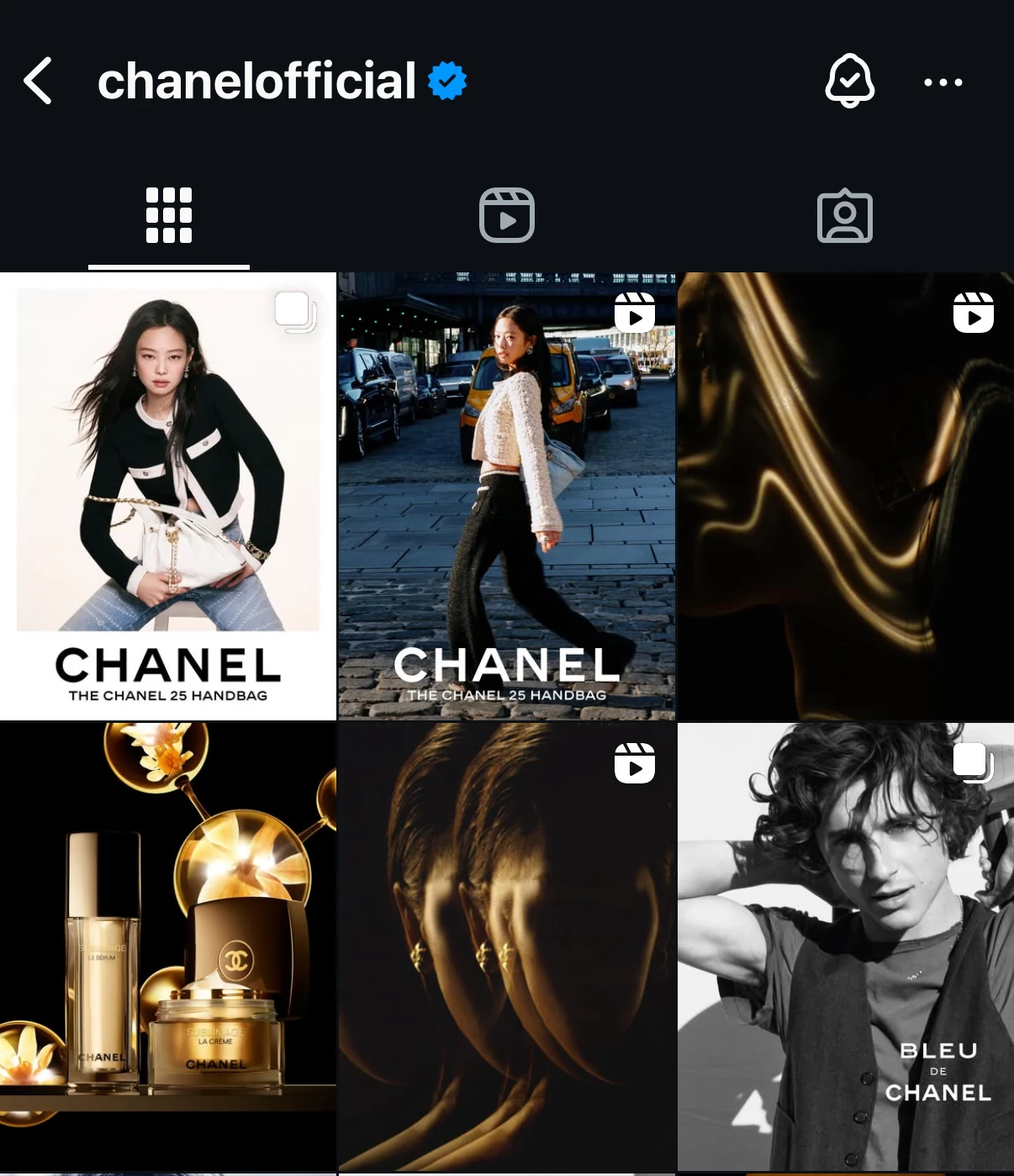Open the notification bell settings
The width and height of the screenshot is (1014, 1176).
click(x=849, y=82)
